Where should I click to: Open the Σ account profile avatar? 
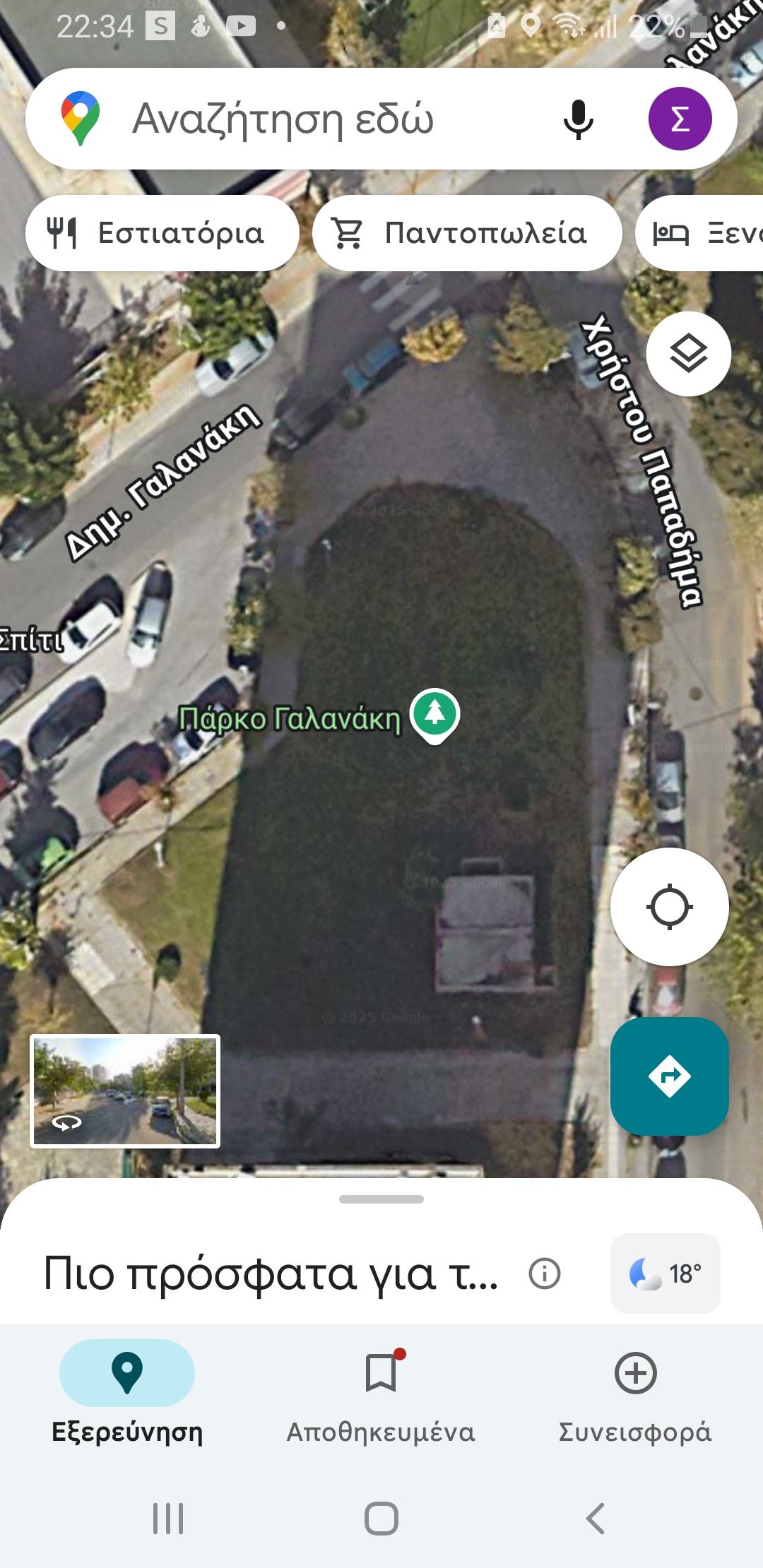680,119
